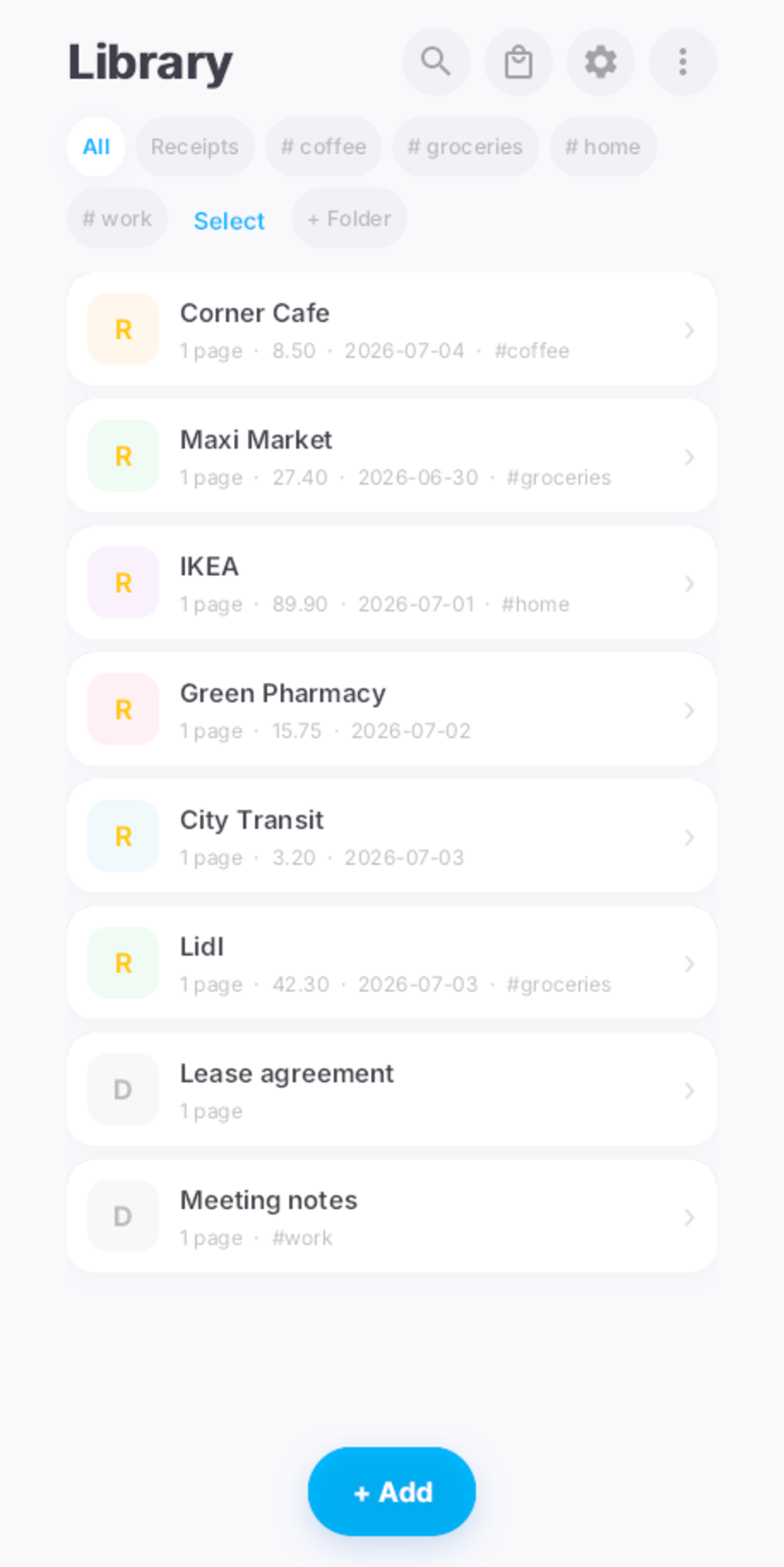
Task: Create a new folder with + Folder
Action: 349,219
